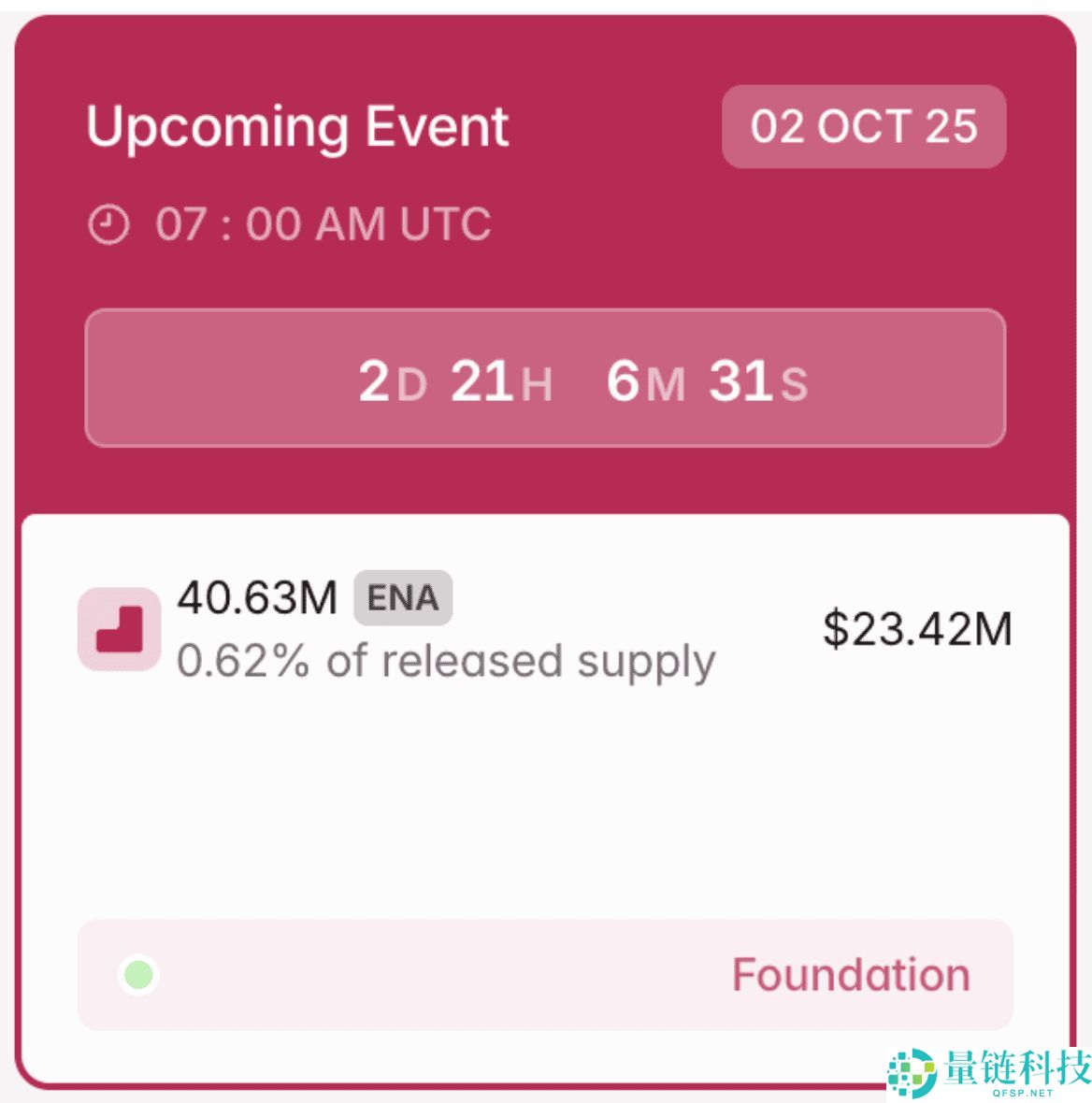Expand the 40.63M ENA unlock details
Image resolution: width=1092 pixels, height=1103 pixels.
pos(258,598)
